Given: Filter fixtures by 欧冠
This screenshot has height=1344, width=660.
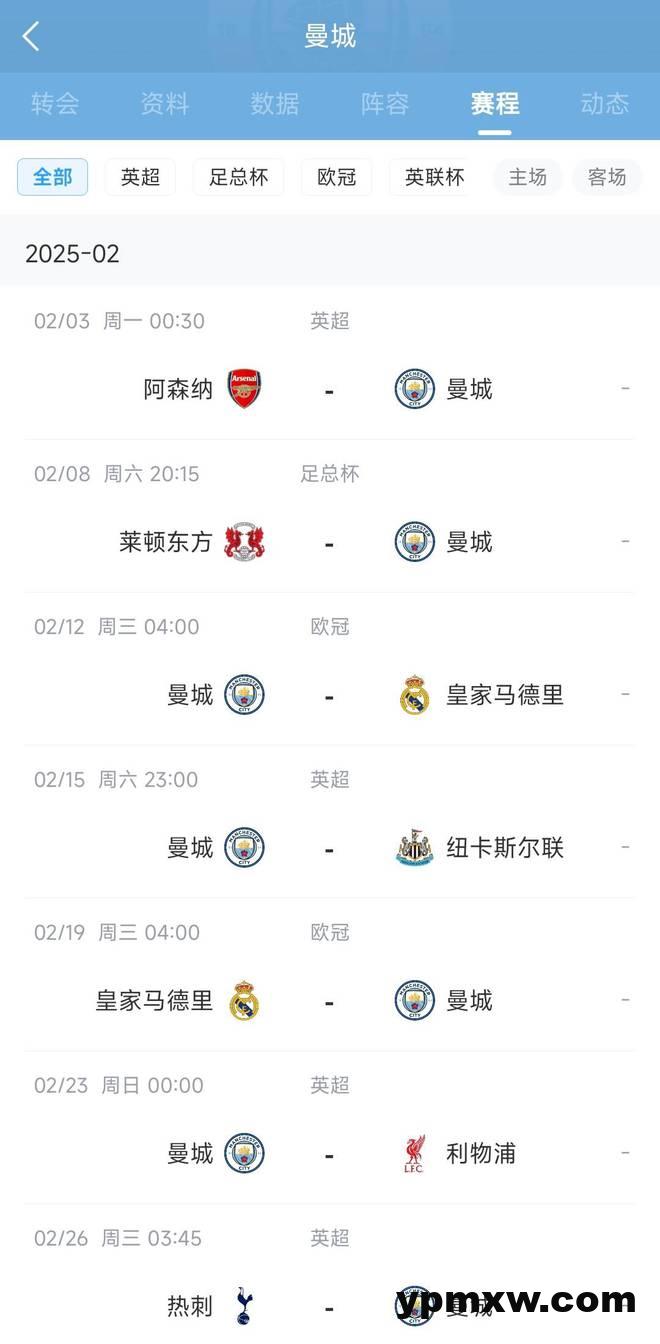Looking at the screenshot, I should tap(337, 177).
